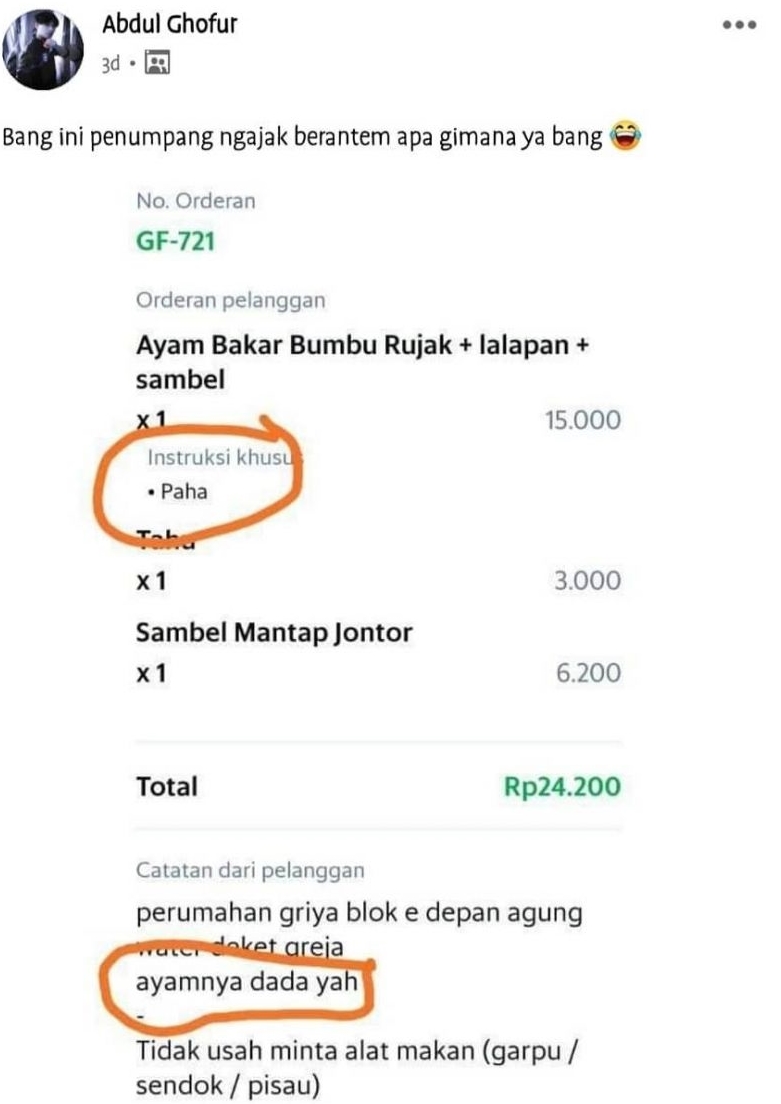Viewport: 781px width, 1104px height.
Task: Click the 'Catatan dari pelanggan' section header
Action: pos(249,870)
